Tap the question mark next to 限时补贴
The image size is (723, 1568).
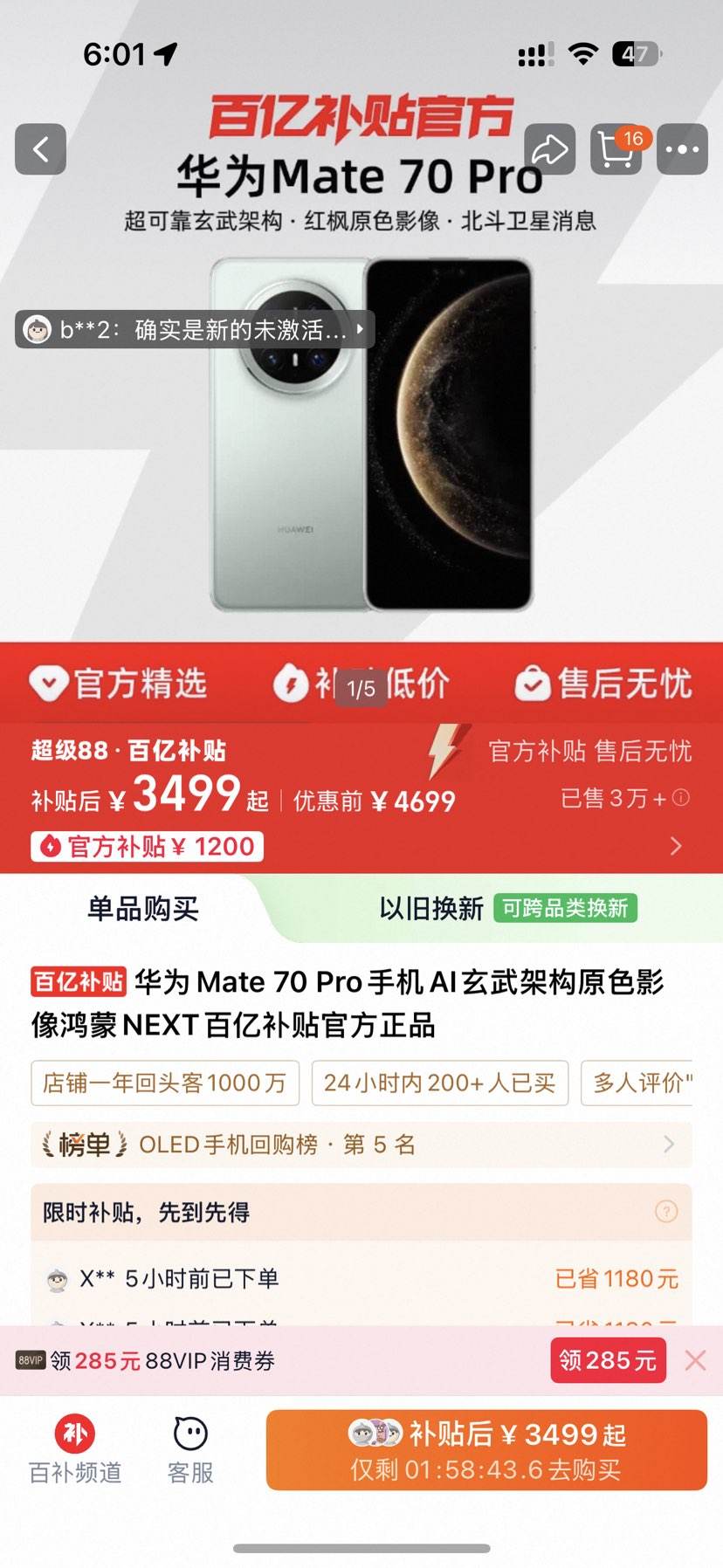click(x=667, y=1212)
